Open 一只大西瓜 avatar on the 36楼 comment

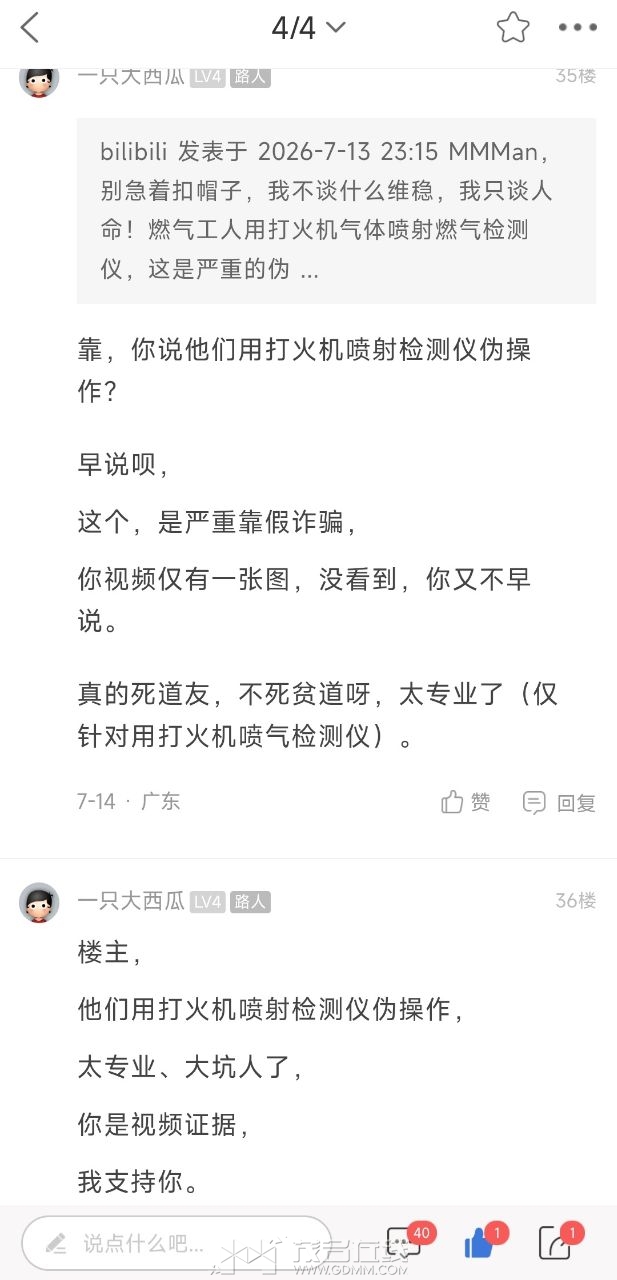click(39, 902)
